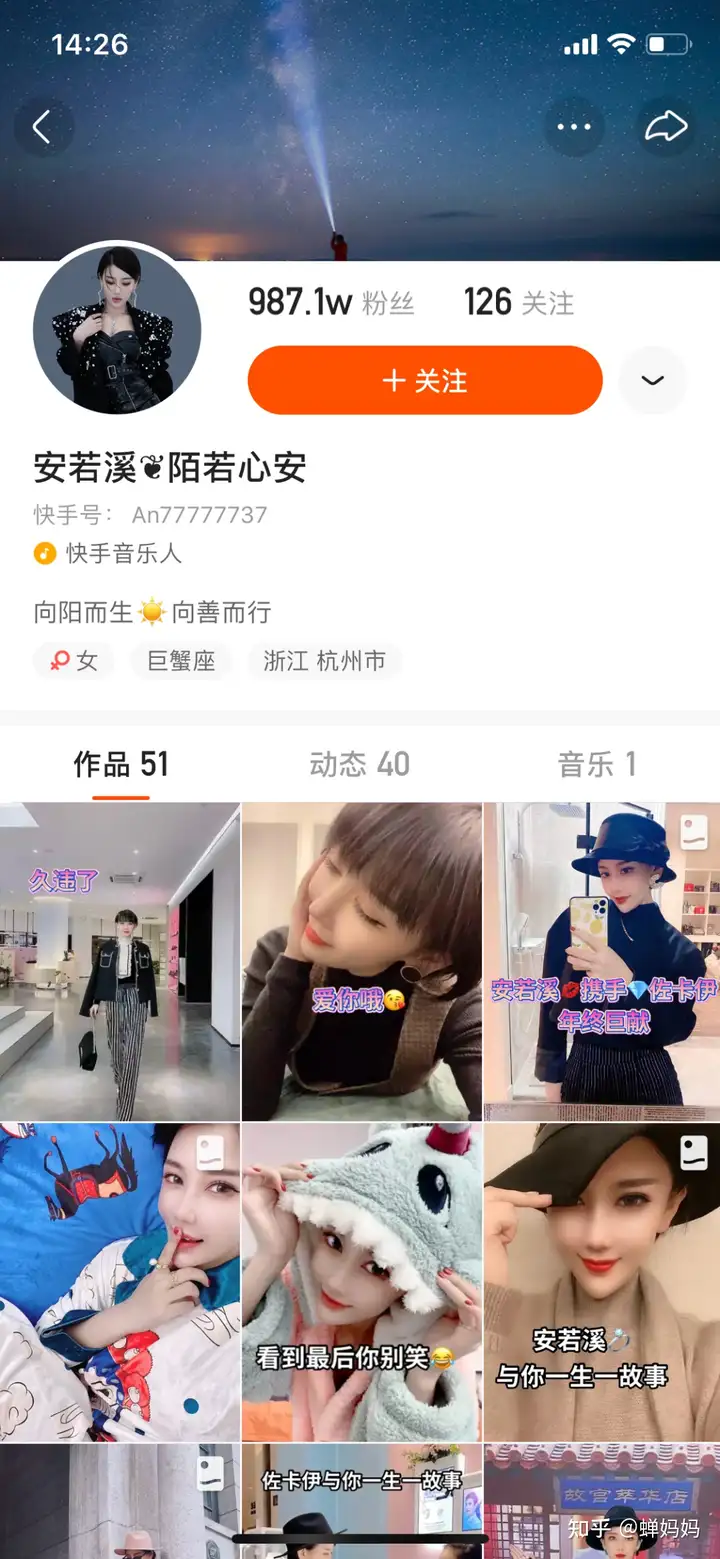This screenshot has width=720, height=1559.
Task: Tap the orange 关注 follow button
Action: 425,381
